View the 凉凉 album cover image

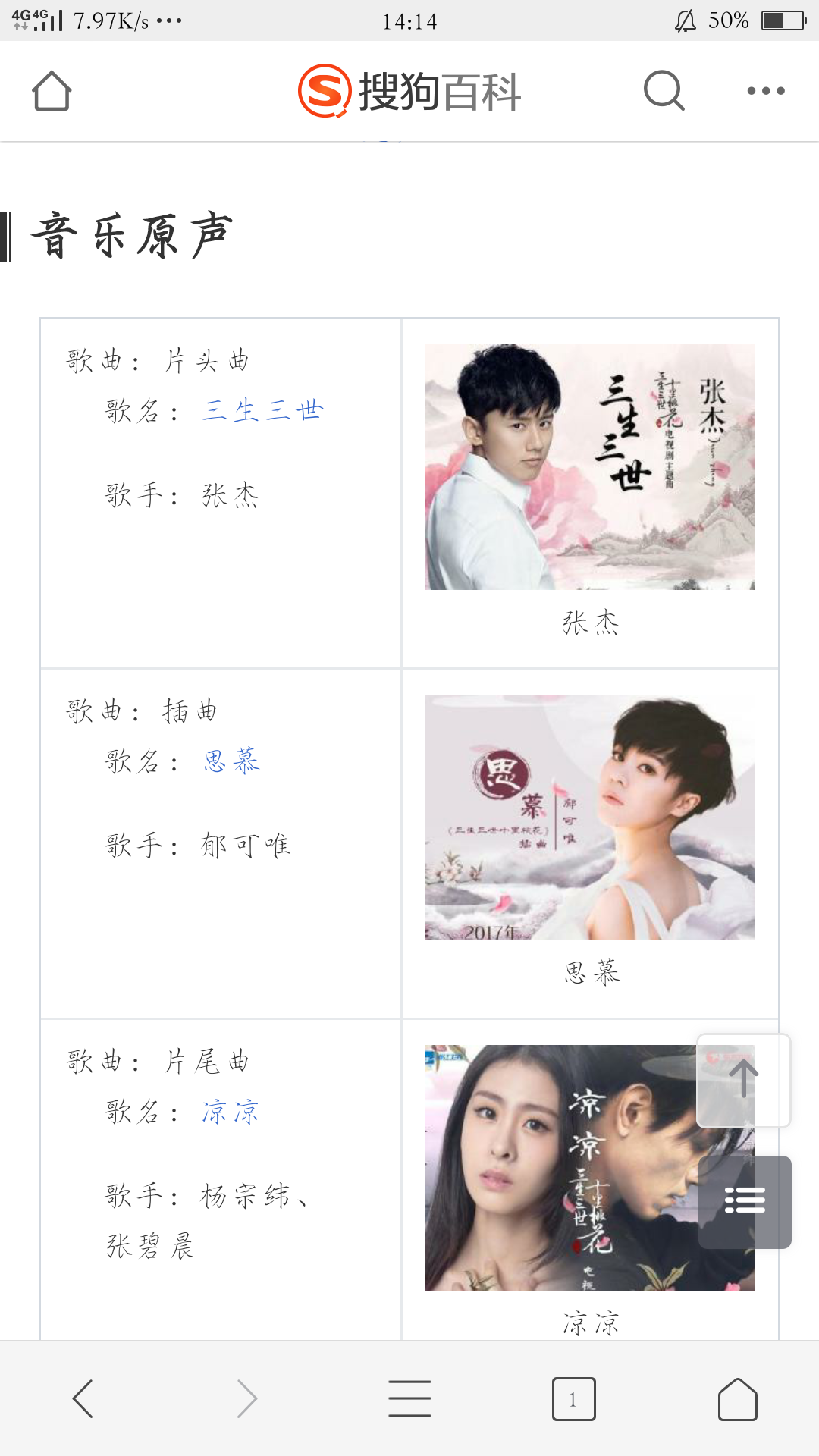(561, 1168)
